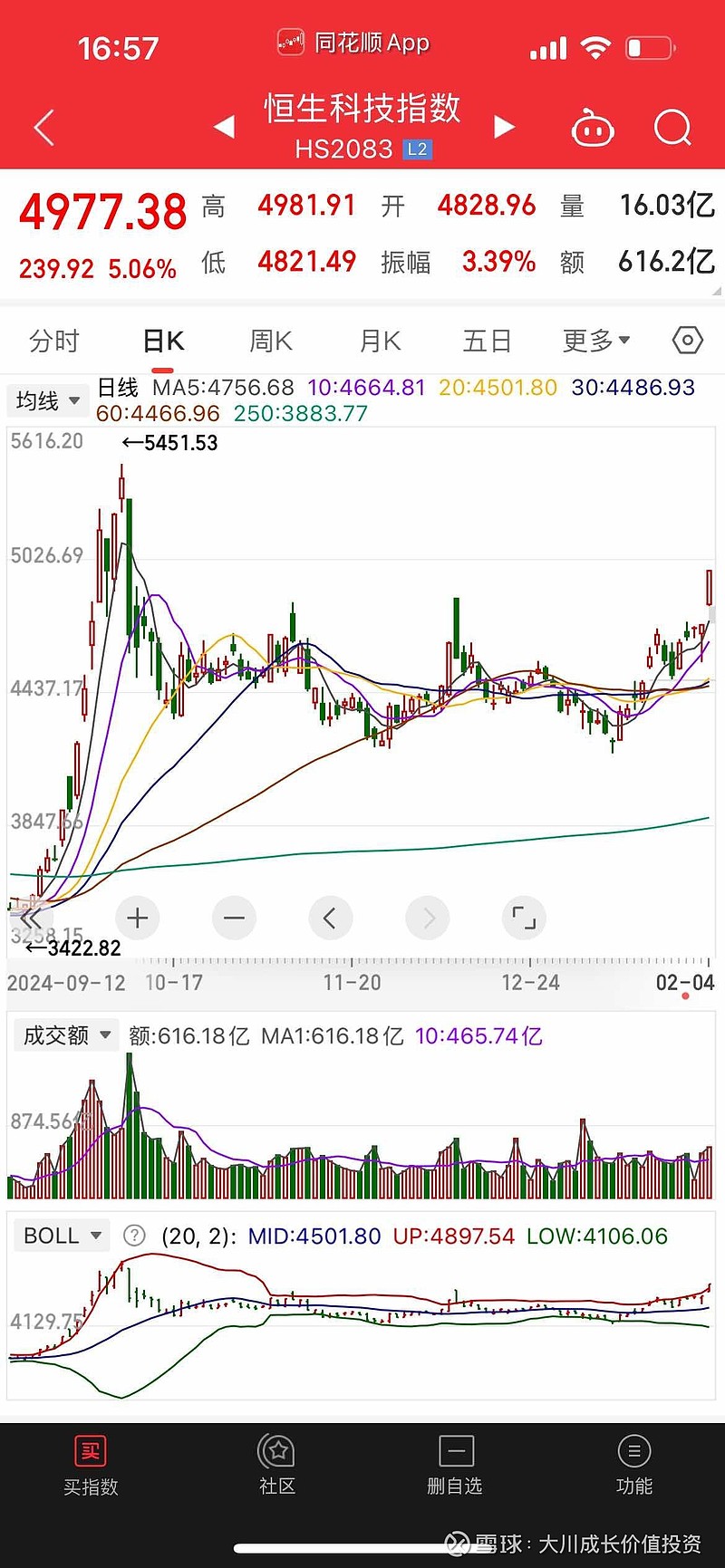
Task: Switch to the 分时 tab
Action: tap(56, 340)
